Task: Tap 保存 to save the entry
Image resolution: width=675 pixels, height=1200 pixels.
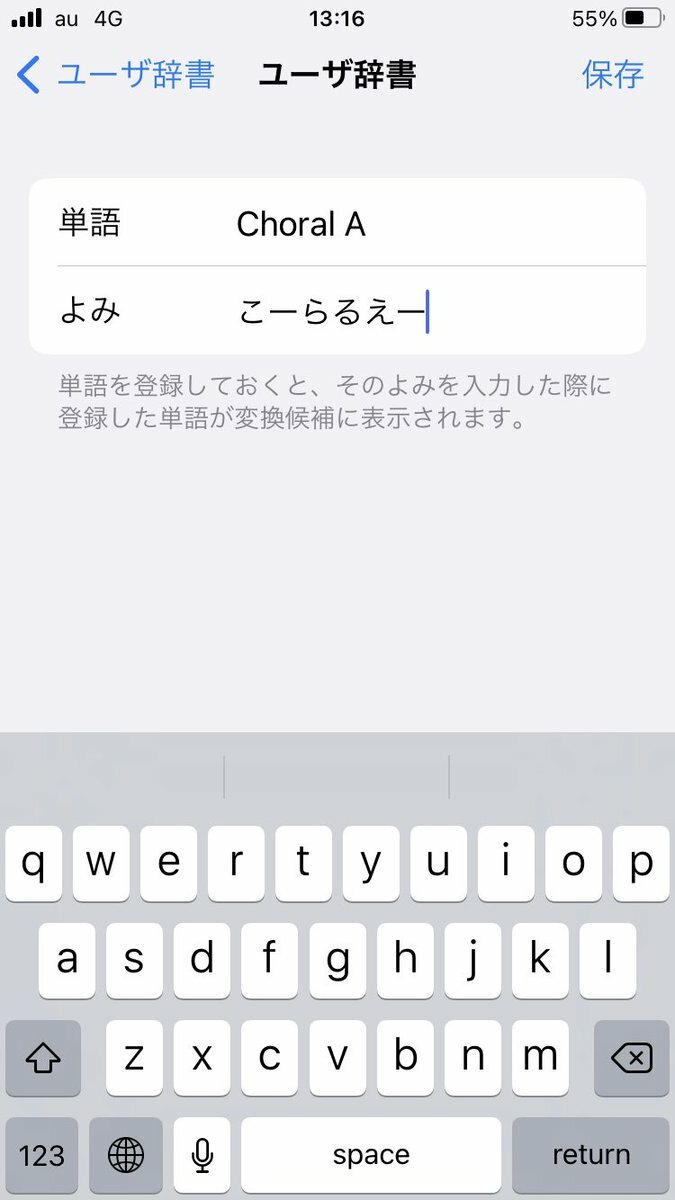Action: click(613, 75)
